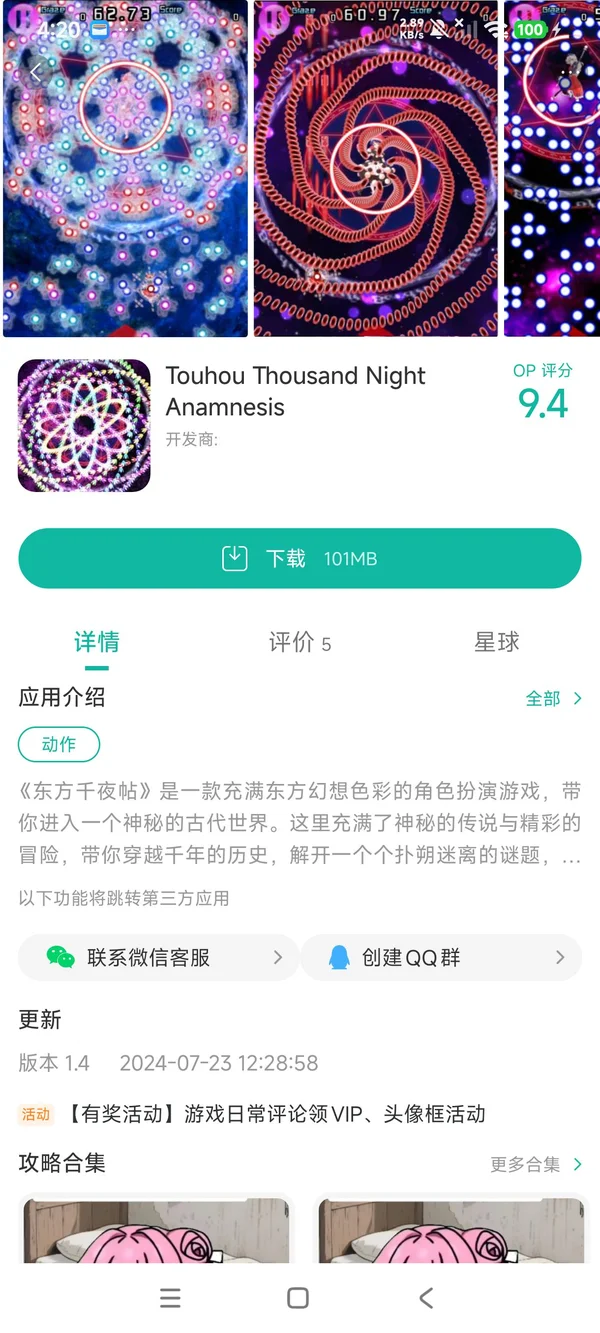Go back using the top-left arrow
Viewport: 600px width, 1333px height.
click(36, 72)
